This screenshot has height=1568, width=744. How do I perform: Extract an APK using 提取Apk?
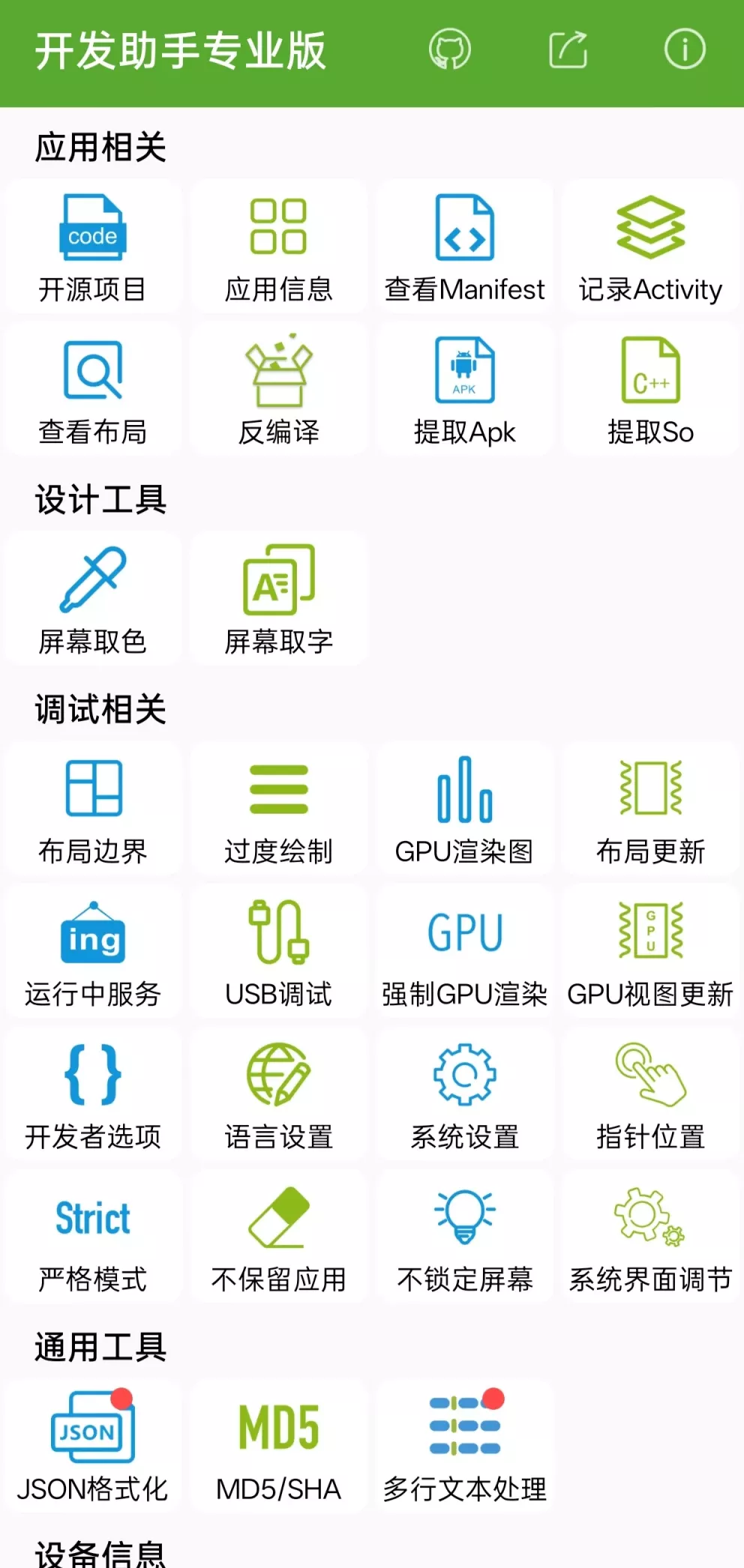464,388
